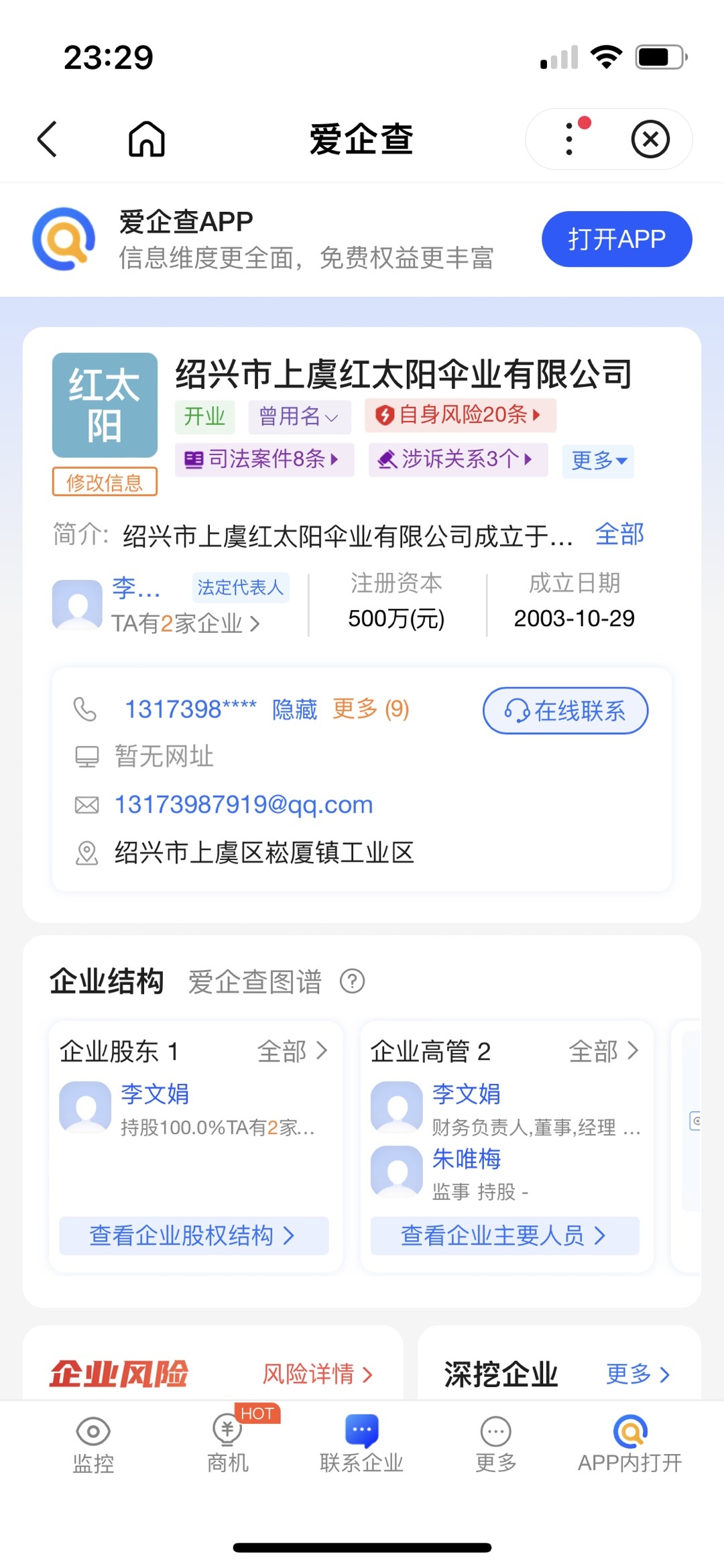The height and width of the screenshot is (1568, 724).
Task: Open the home icon in the header
Action: [147, 139]
